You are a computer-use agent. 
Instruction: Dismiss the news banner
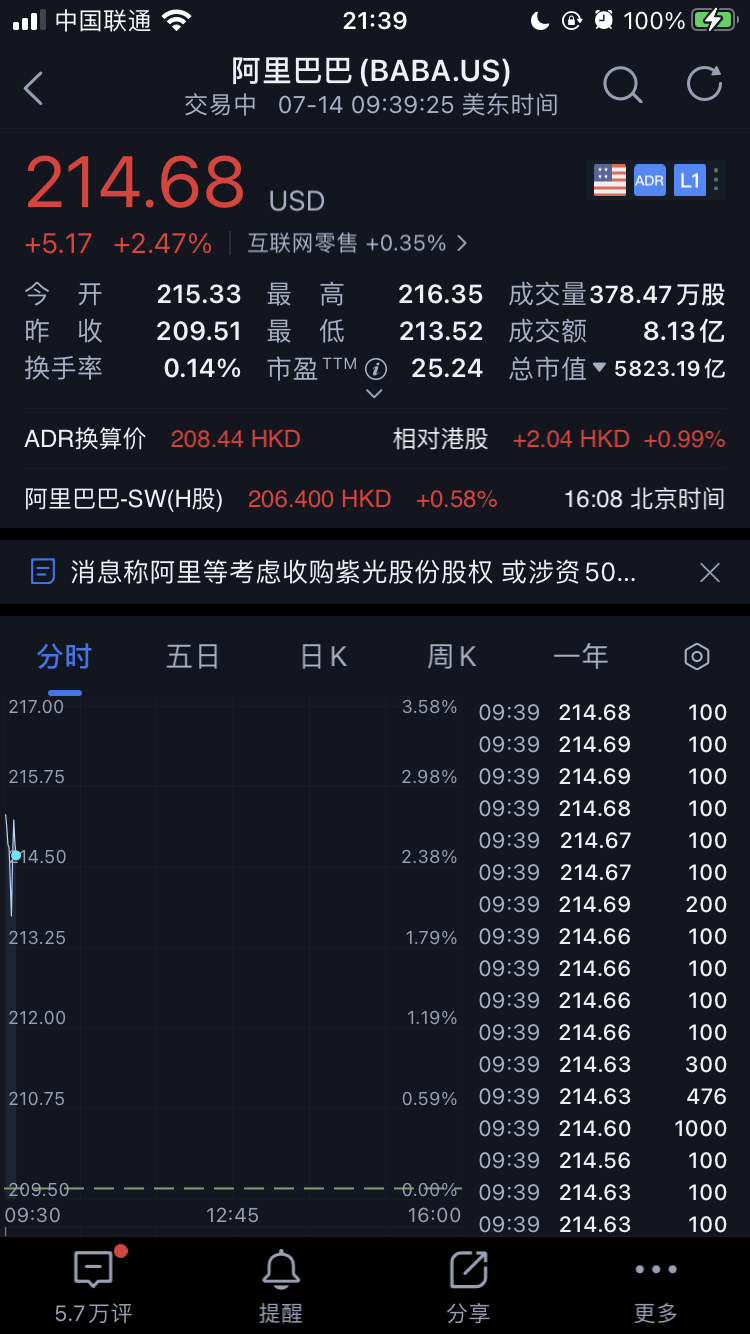710,572
